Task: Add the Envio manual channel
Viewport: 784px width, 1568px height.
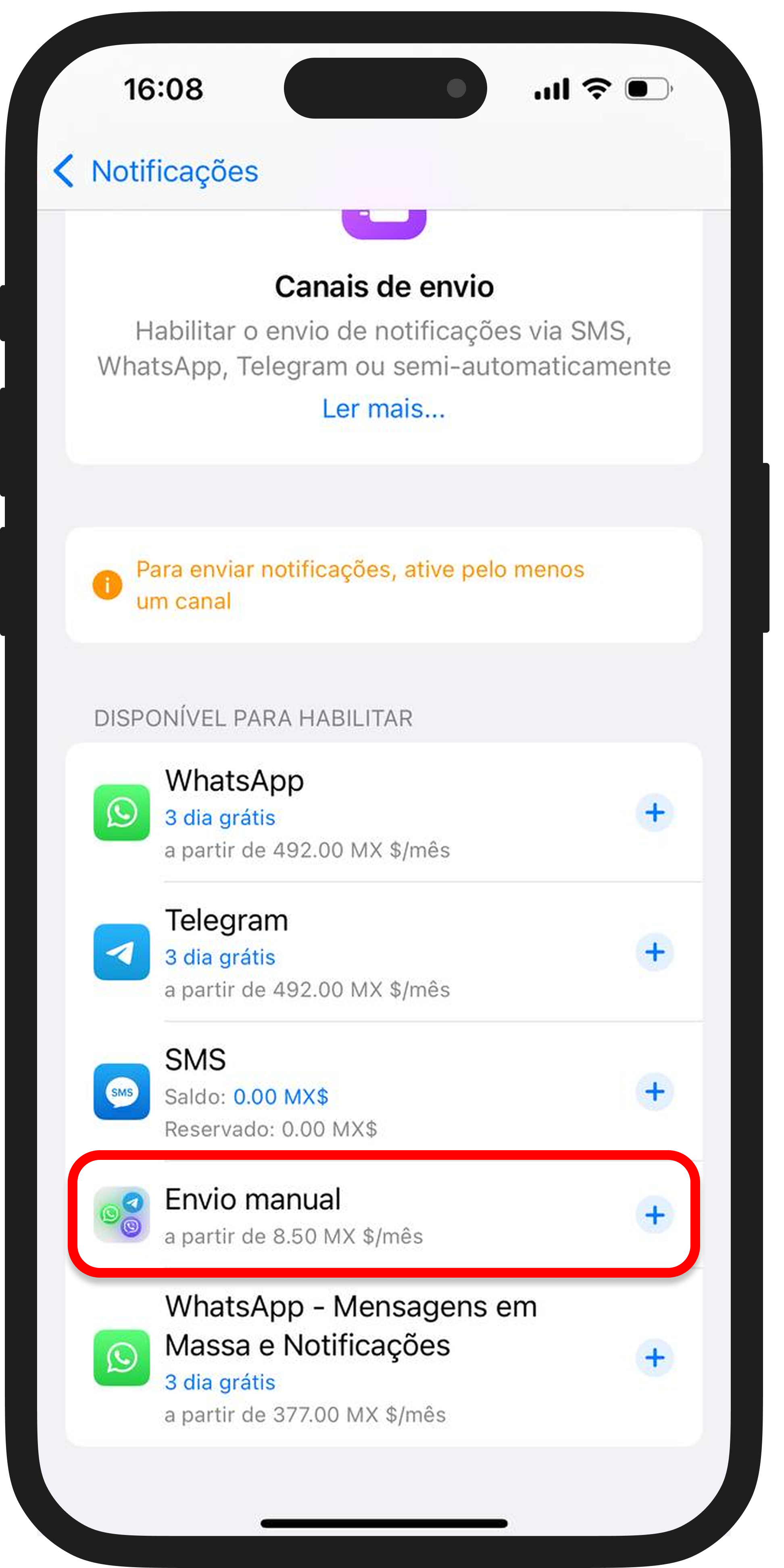Action: pyautogui.click(x=655, y=1215)
